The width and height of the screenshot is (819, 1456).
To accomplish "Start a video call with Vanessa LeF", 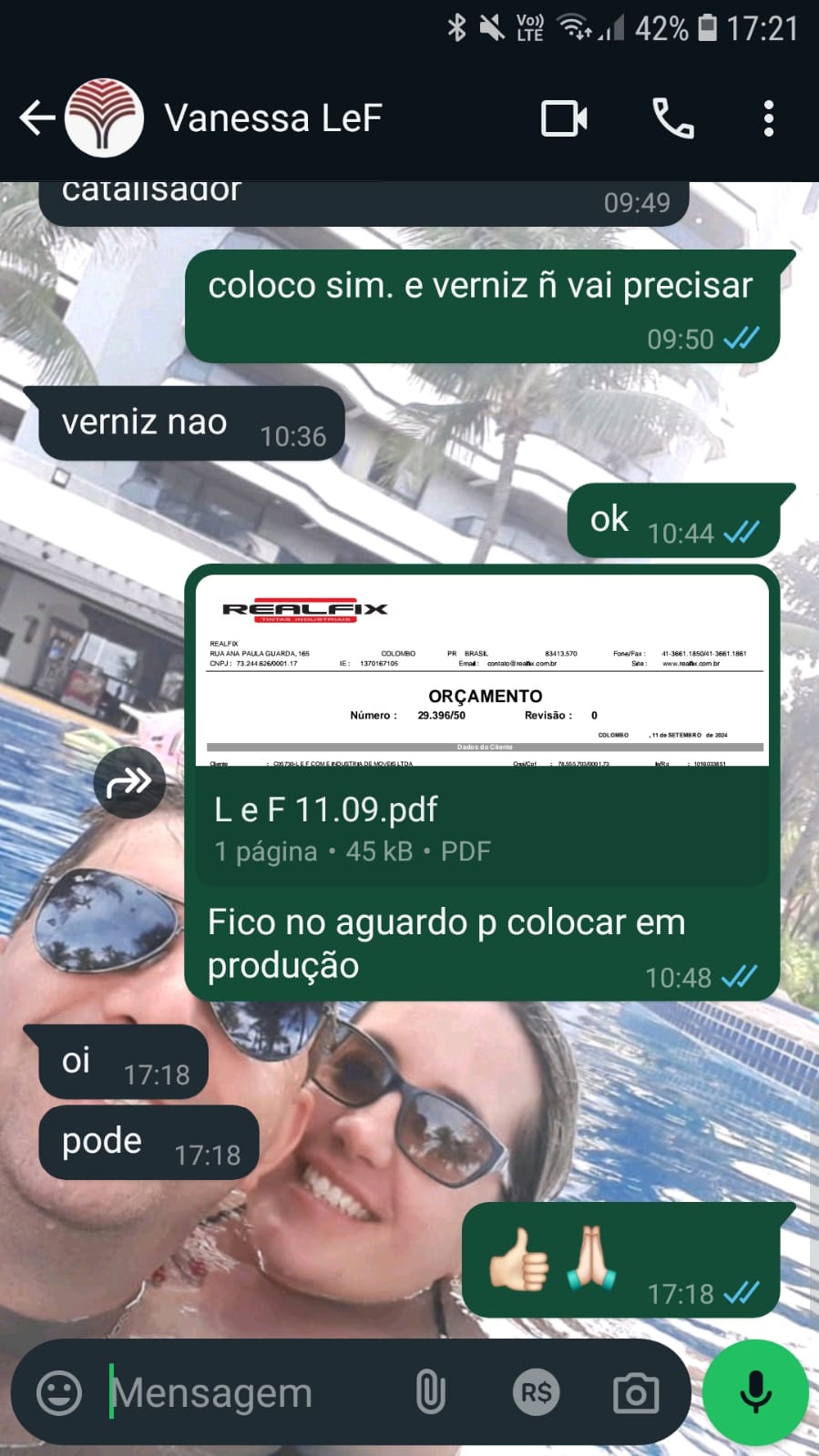I will (564, 119).
